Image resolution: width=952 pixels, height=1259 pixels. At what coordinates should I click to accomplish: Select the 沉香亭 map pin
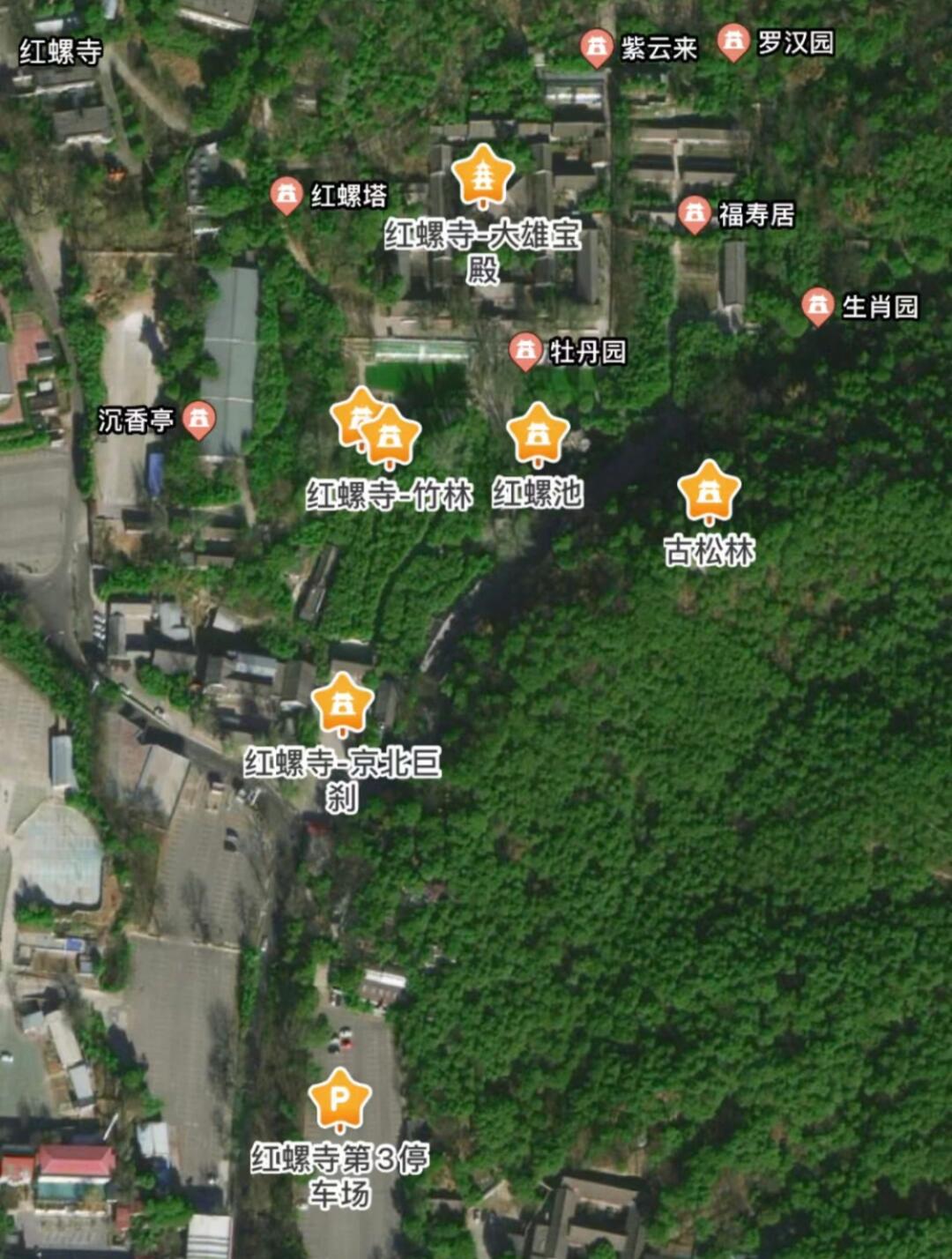(x=199, y=420)
